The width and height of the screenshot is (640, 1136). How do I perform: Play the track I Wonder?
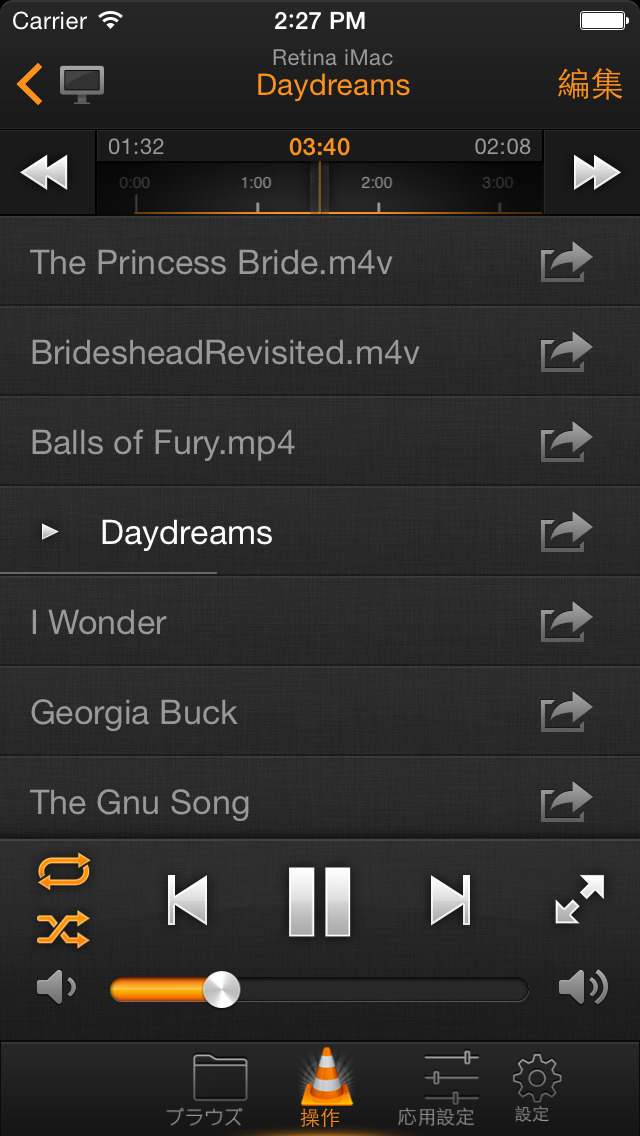tap(99, 623)
